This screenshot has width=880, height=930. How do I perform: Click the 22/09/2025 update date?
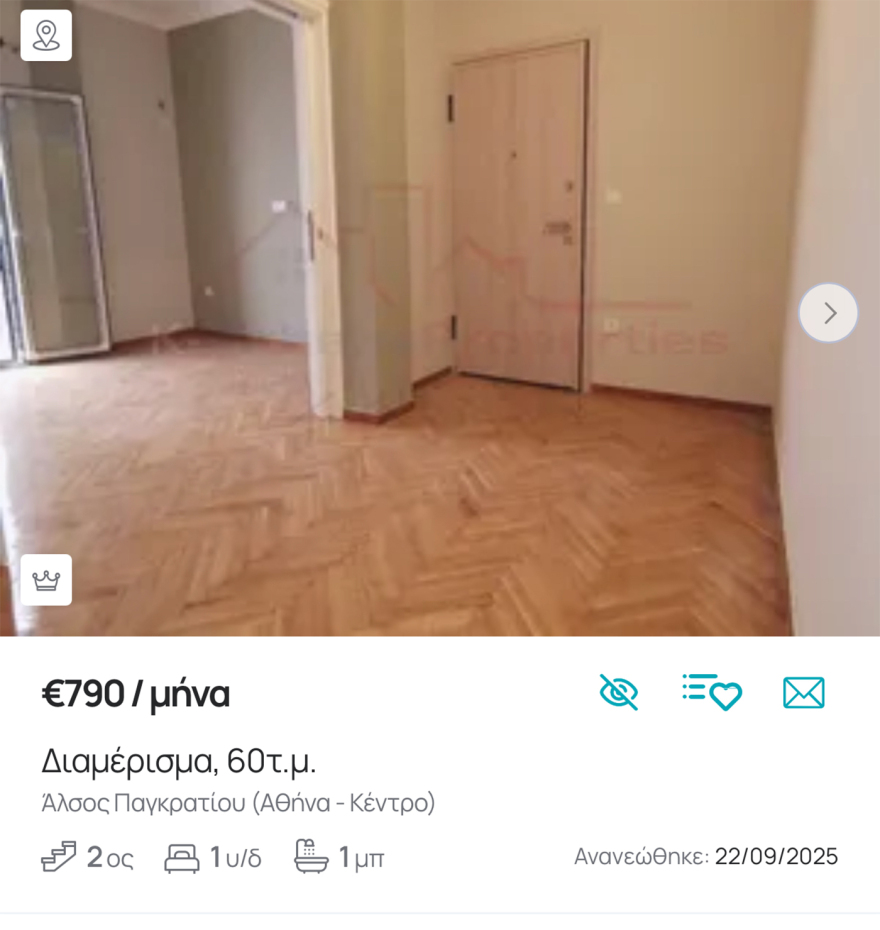pos(777,856)
